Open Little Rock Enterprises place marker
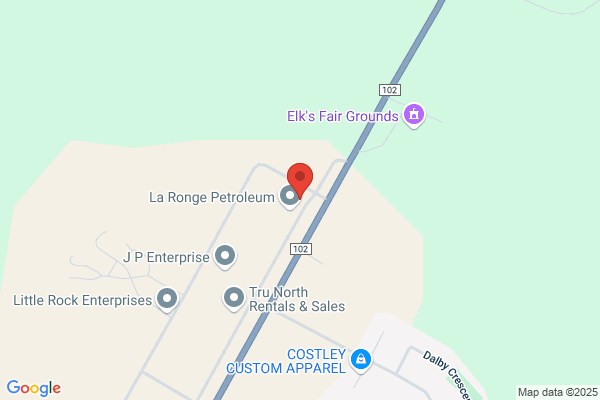This screenshot has width=600, height=400. point(167,298)
